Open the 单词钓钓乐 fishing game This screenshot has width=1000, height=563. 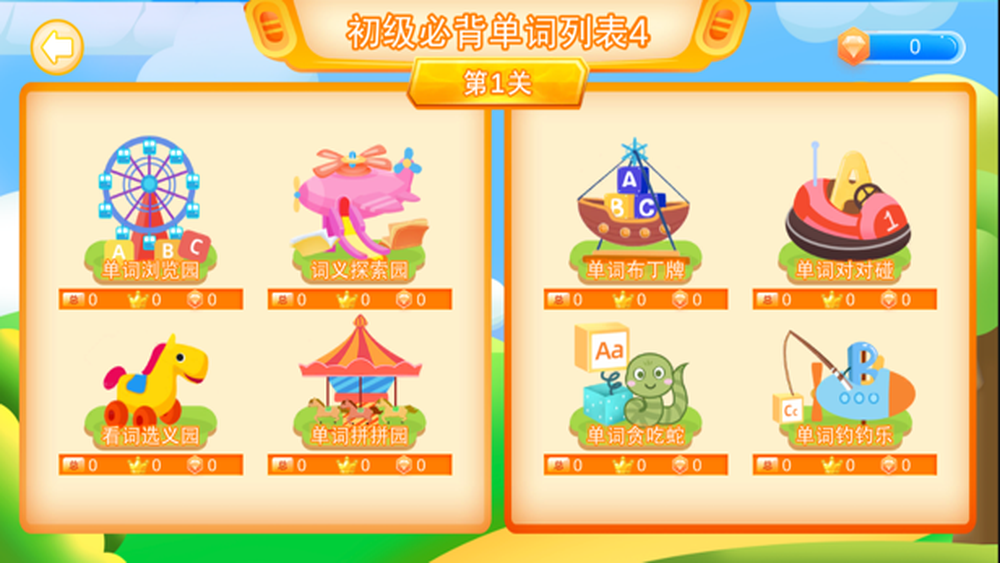(x=845, y=385)
